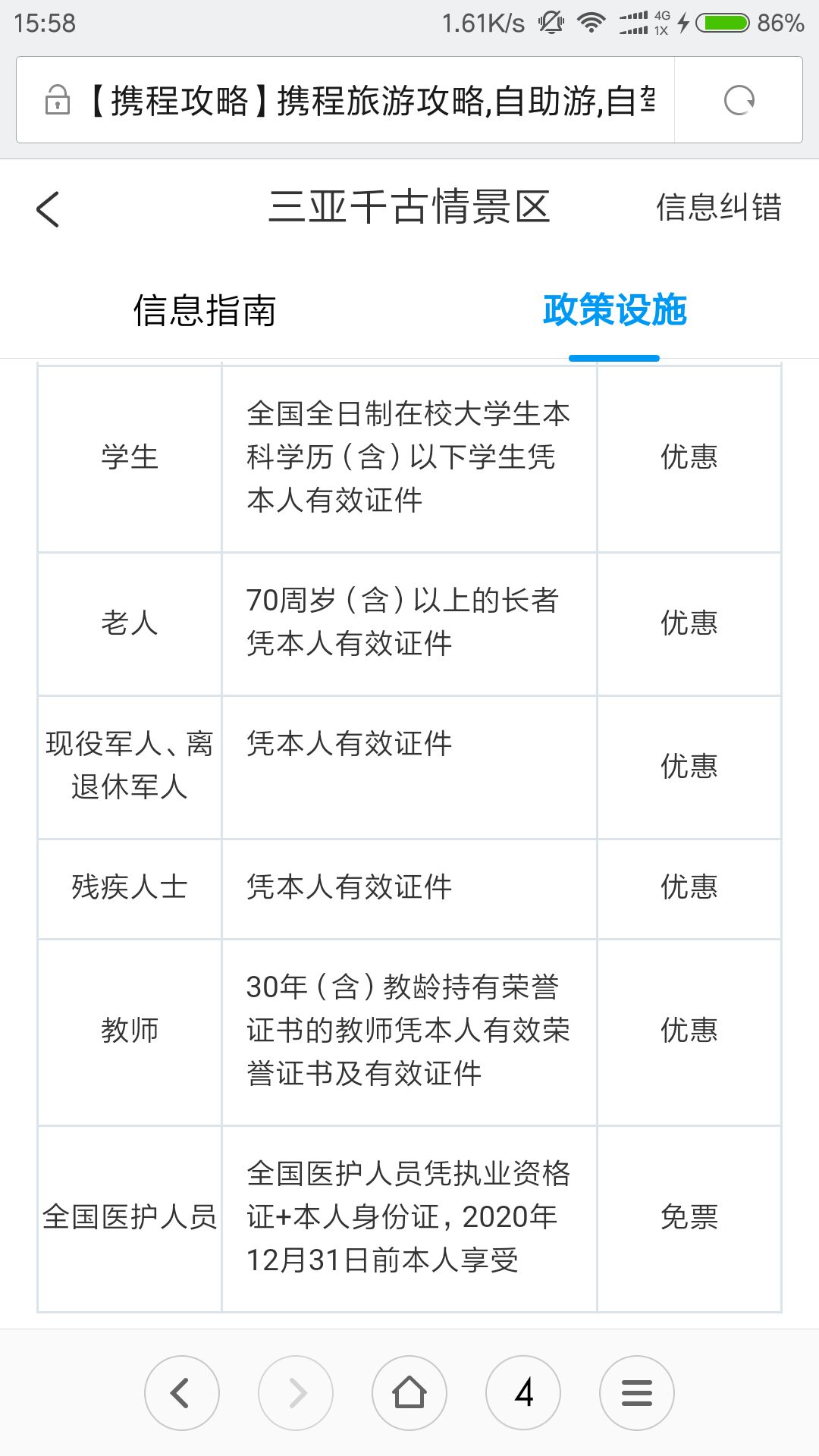Tap the browser address bar

(346, 100)
